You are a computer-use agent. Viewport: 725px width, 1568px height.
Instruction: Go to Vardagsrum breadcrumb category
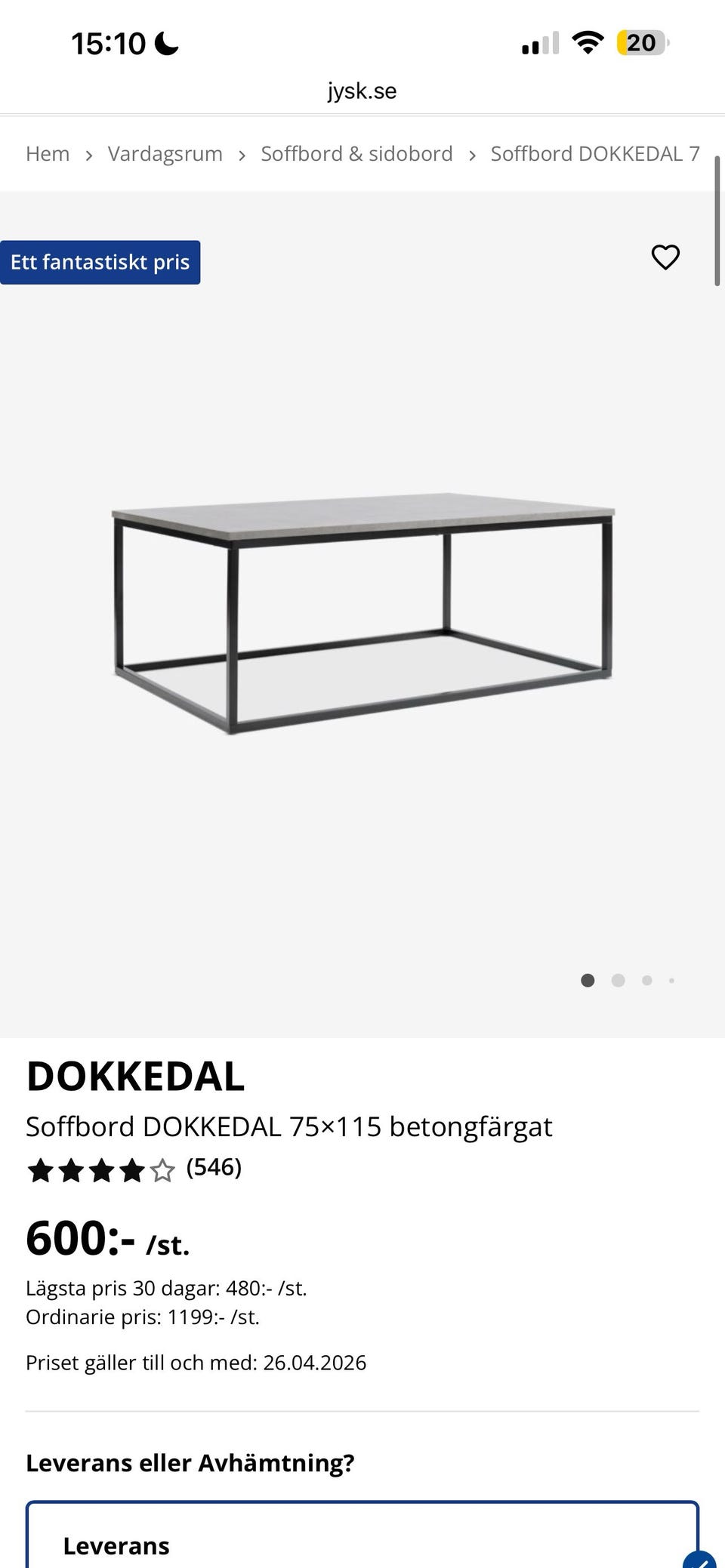tap(165, 153)
